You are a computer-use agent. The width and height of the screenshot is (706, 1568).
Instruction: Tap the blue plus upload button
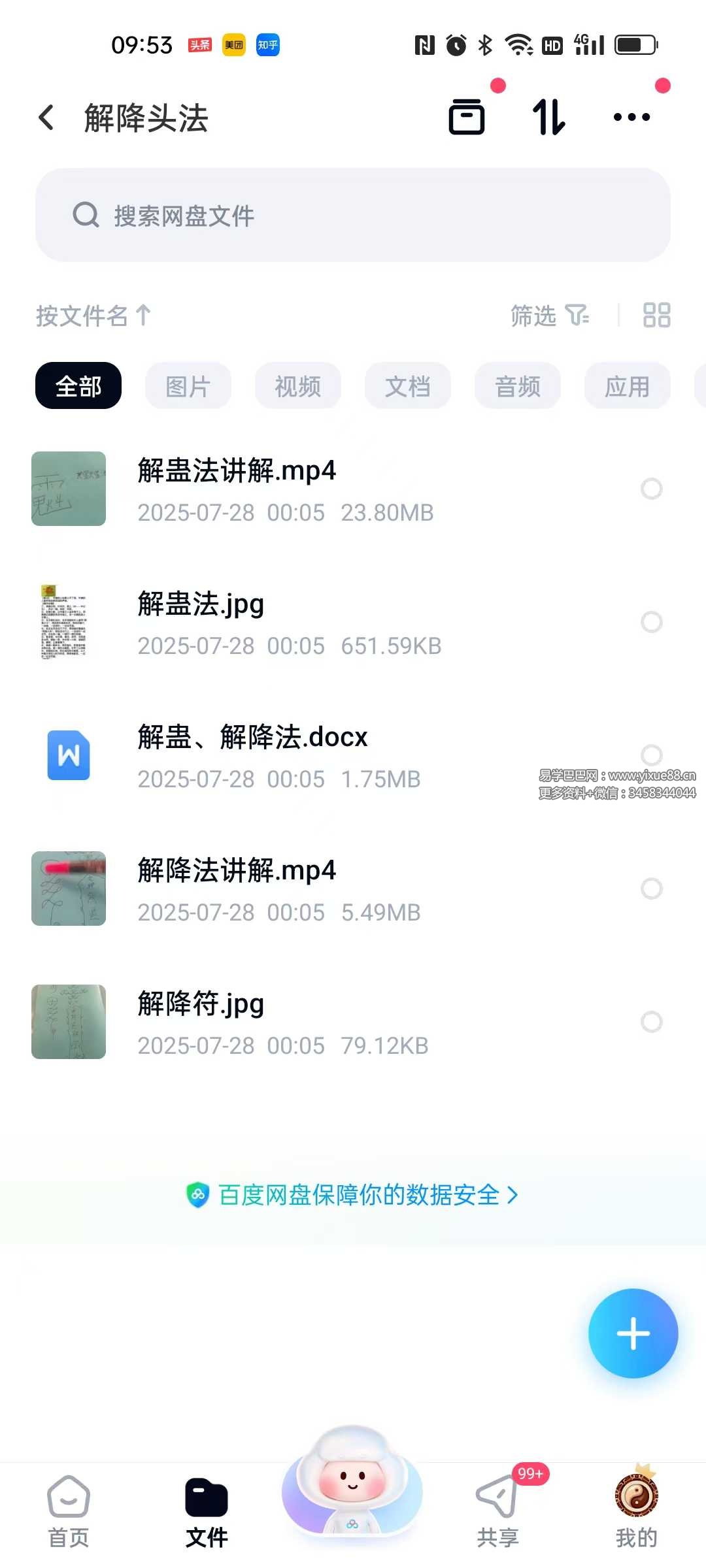(x=633, y=1333)
